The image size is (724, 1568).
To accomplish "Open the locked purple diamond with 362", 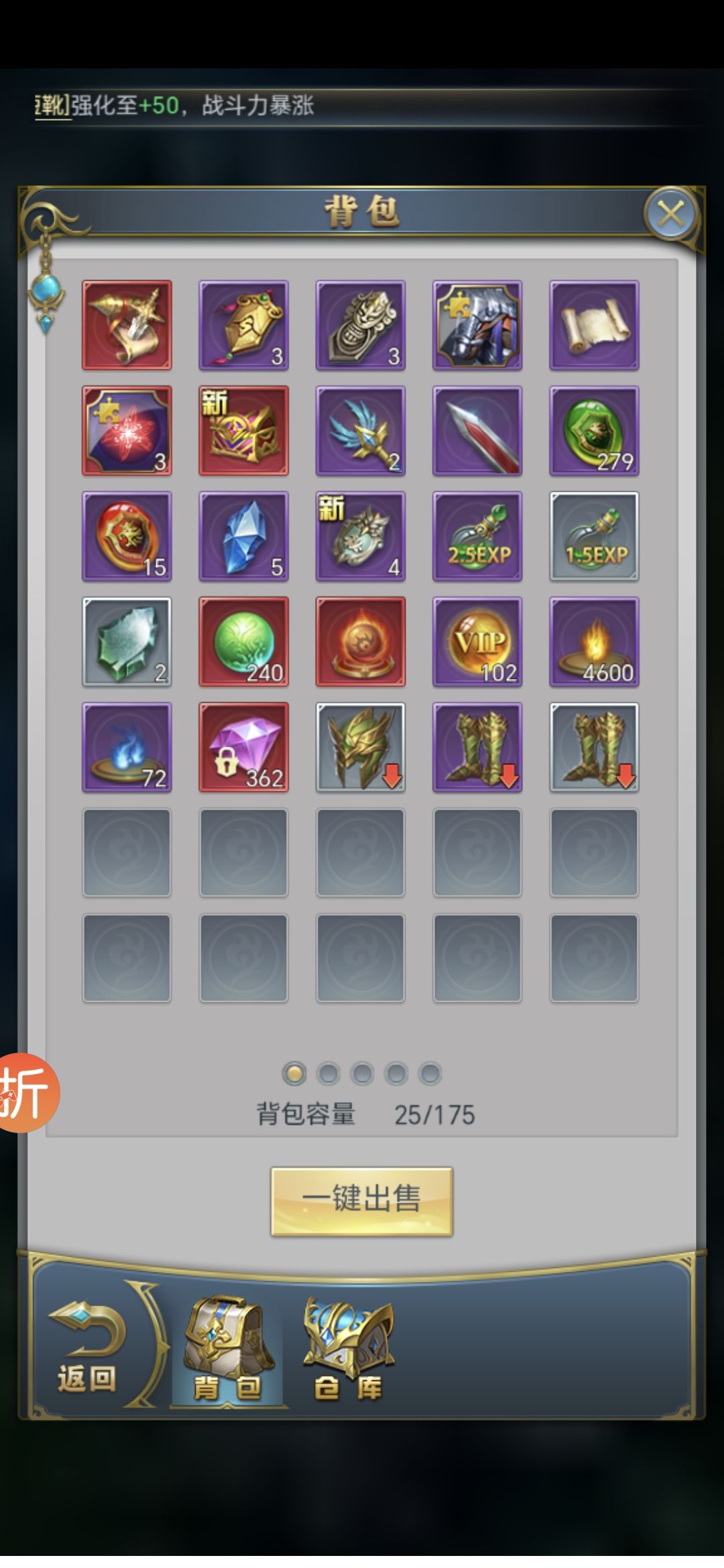I will [244, 747].
